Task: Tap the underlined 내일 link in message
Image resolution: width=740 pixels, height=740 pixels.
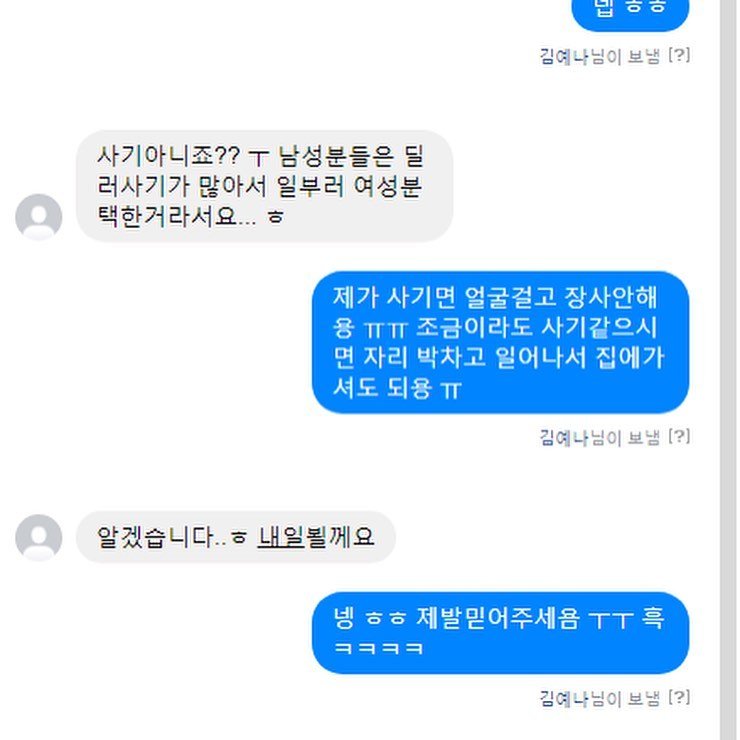Action: click(280, 537)
